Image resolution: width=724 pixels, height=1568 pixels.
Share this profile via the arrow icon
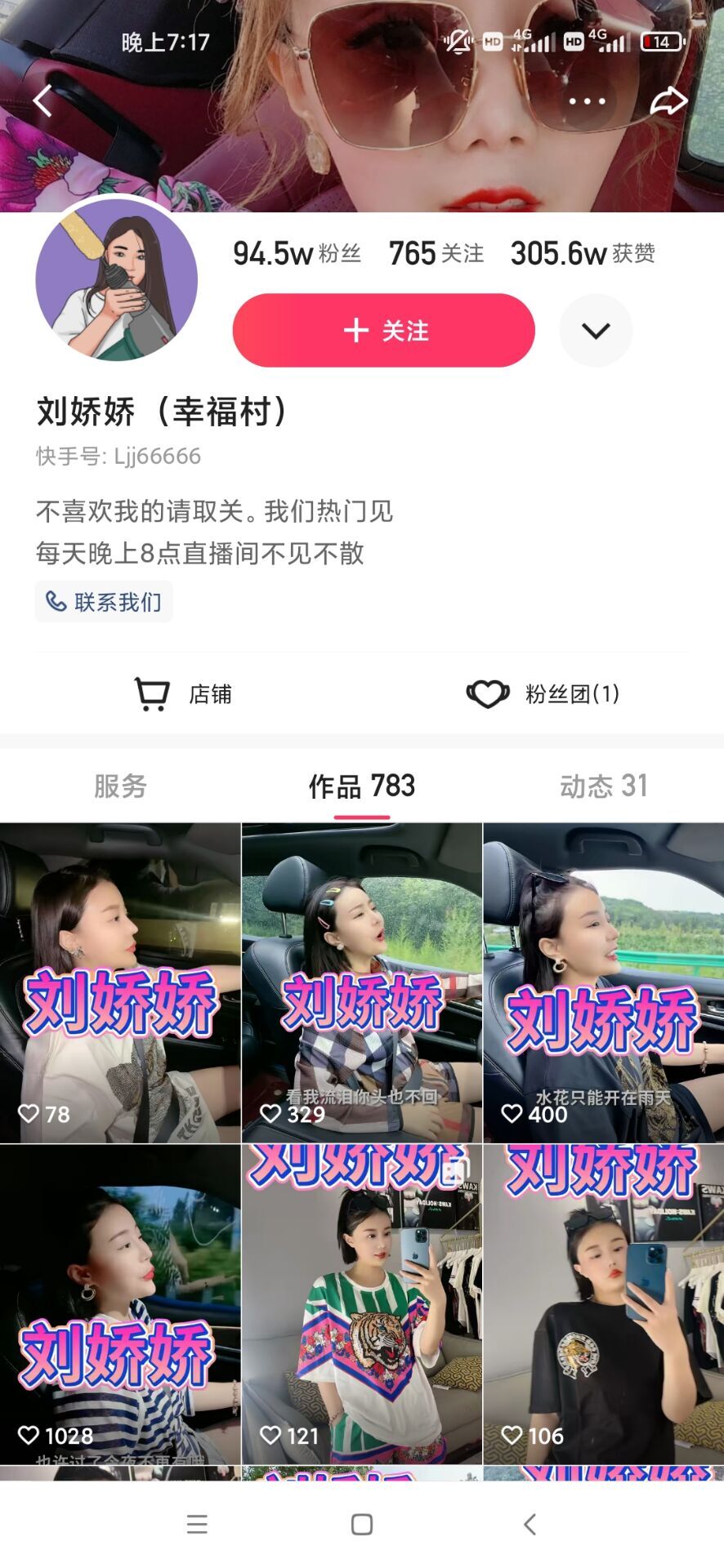668,101
